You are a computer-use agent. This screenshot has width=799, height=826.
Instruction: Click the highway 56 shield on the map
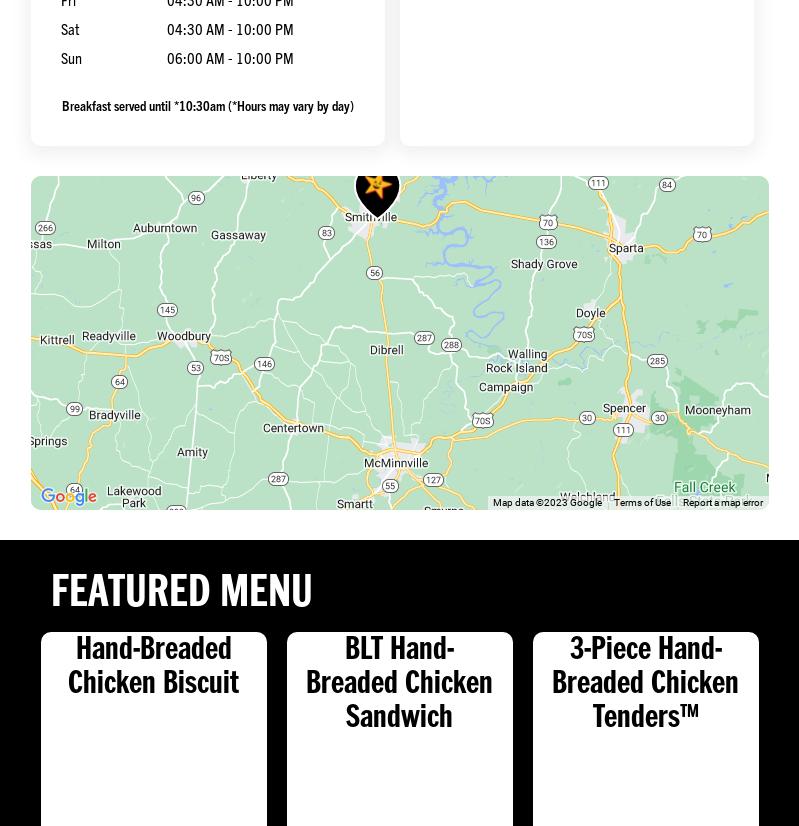click(376, 272)
